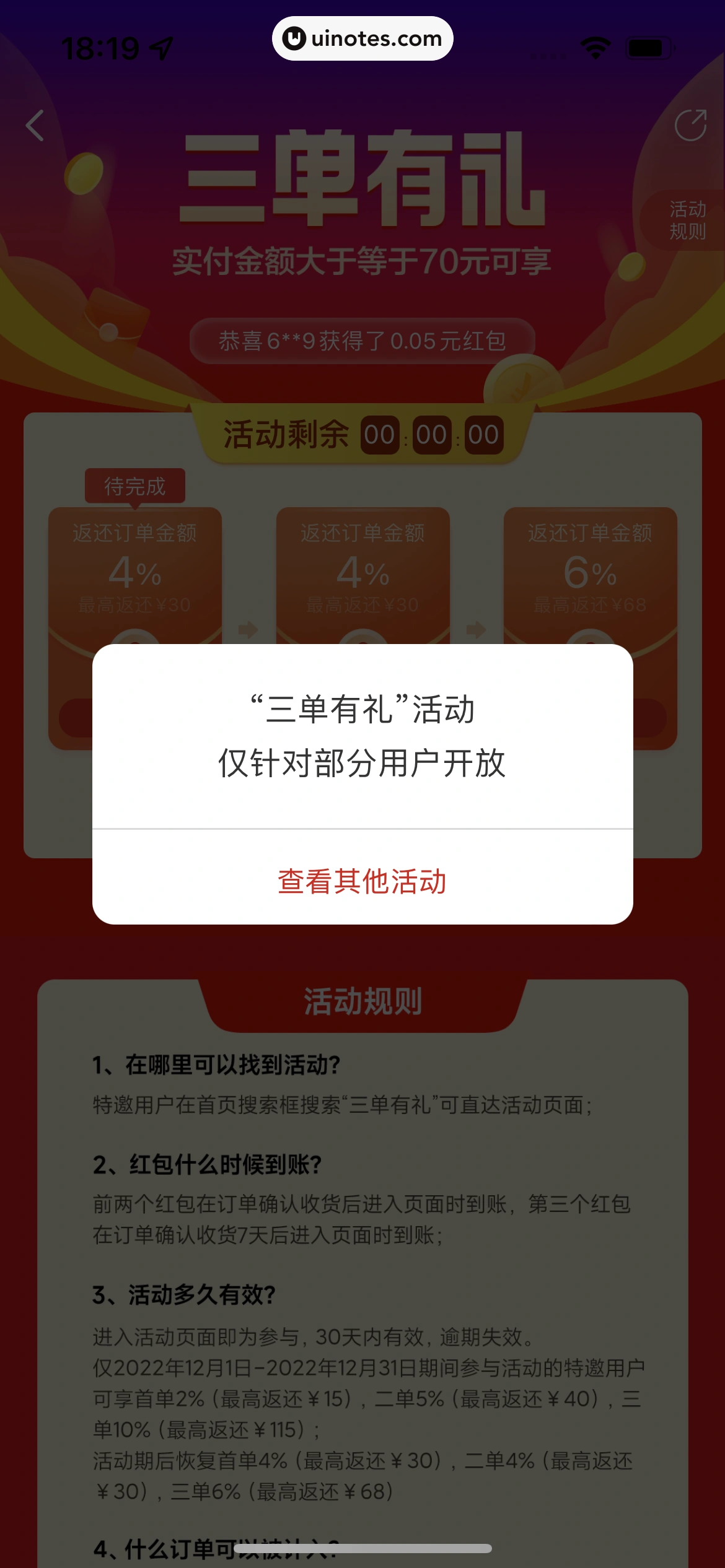
Task: Open the 活动规则 side tab
Action: 687,220
